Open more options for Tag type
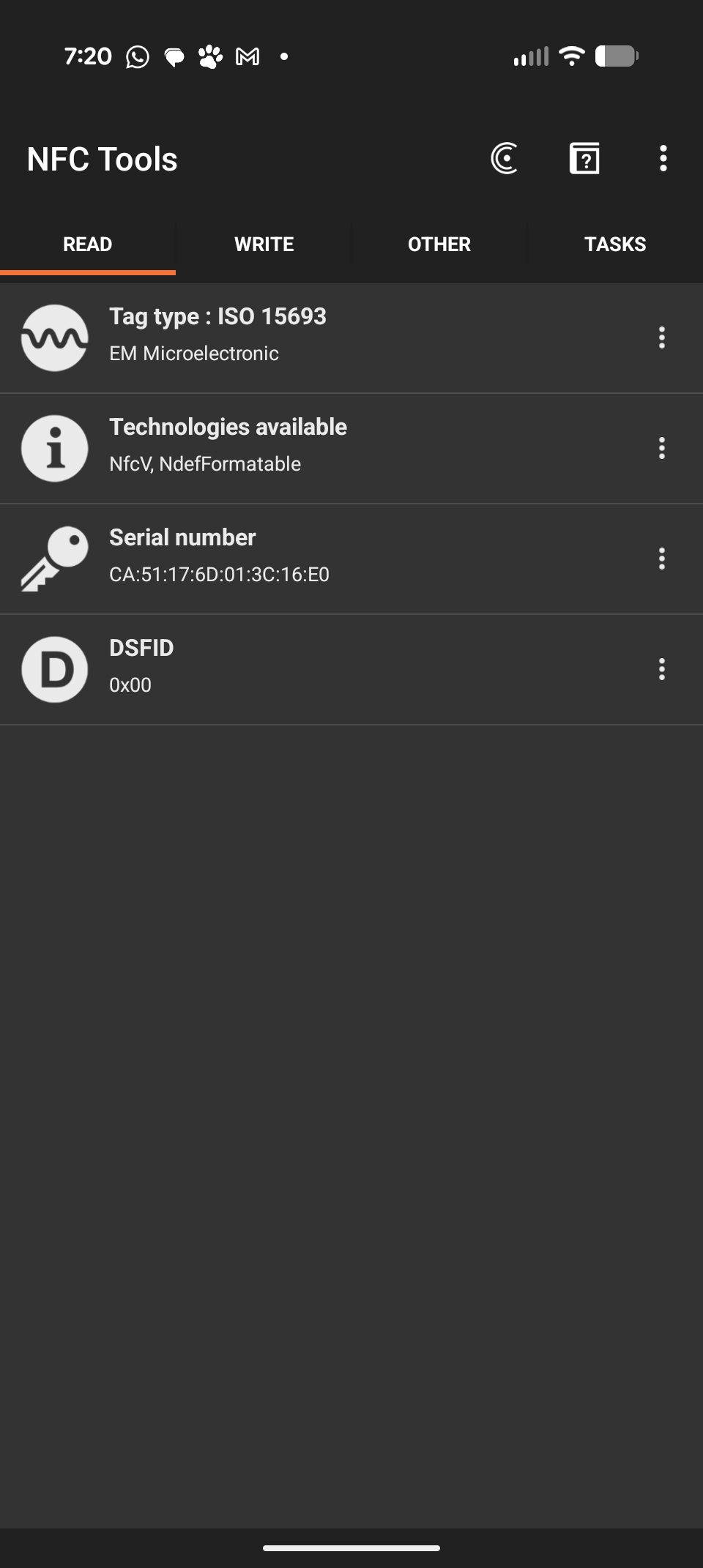This screenshot has width=703, height=1568. tap(661, 337)
